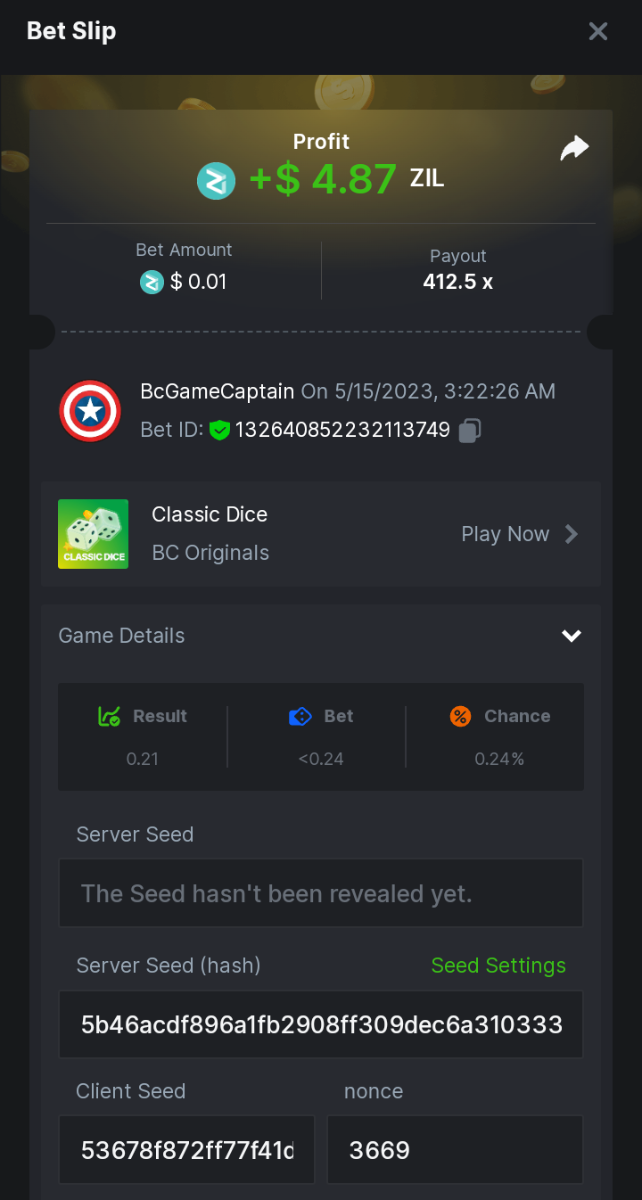Open BcGameCaptain's profile

91,410
